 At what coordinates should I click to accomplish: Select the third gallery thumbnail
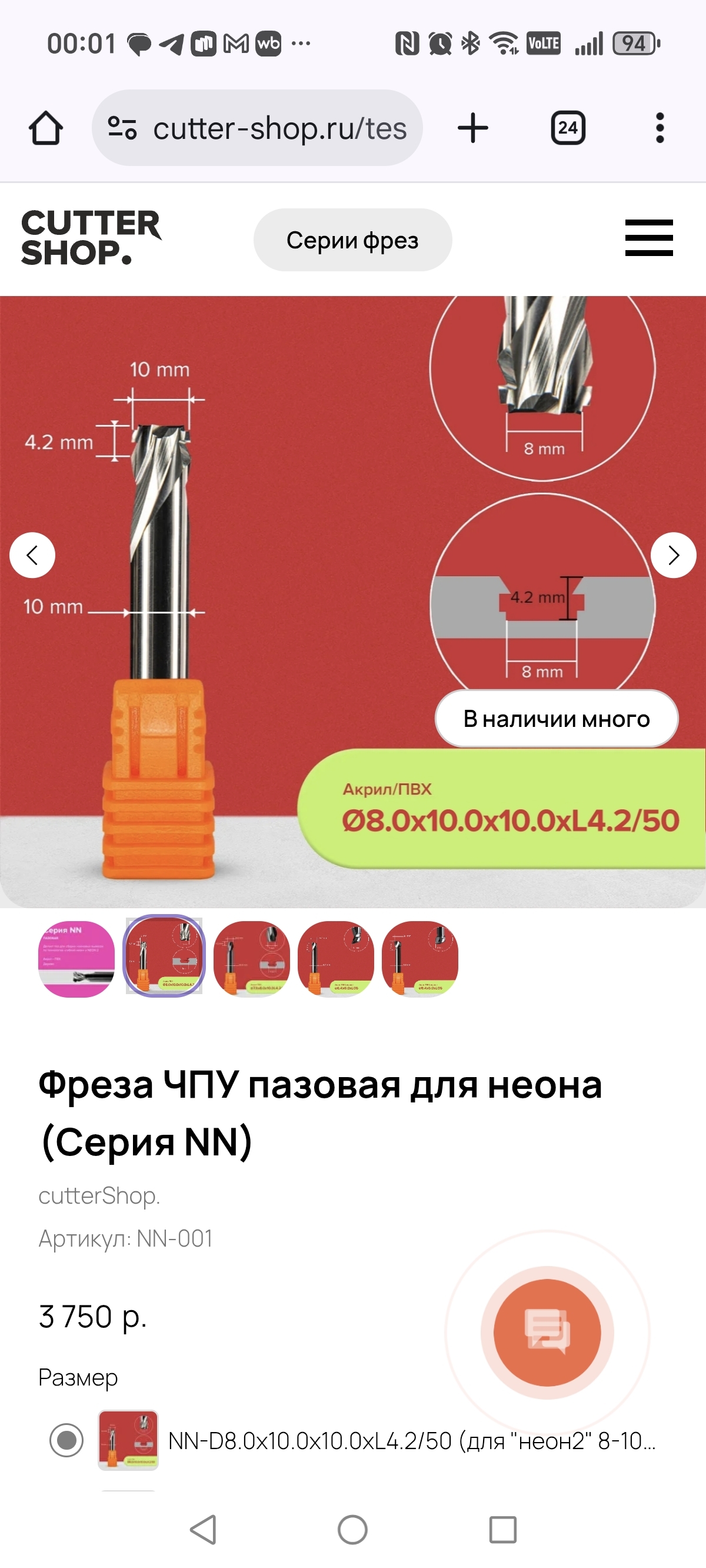click(252, 959)
